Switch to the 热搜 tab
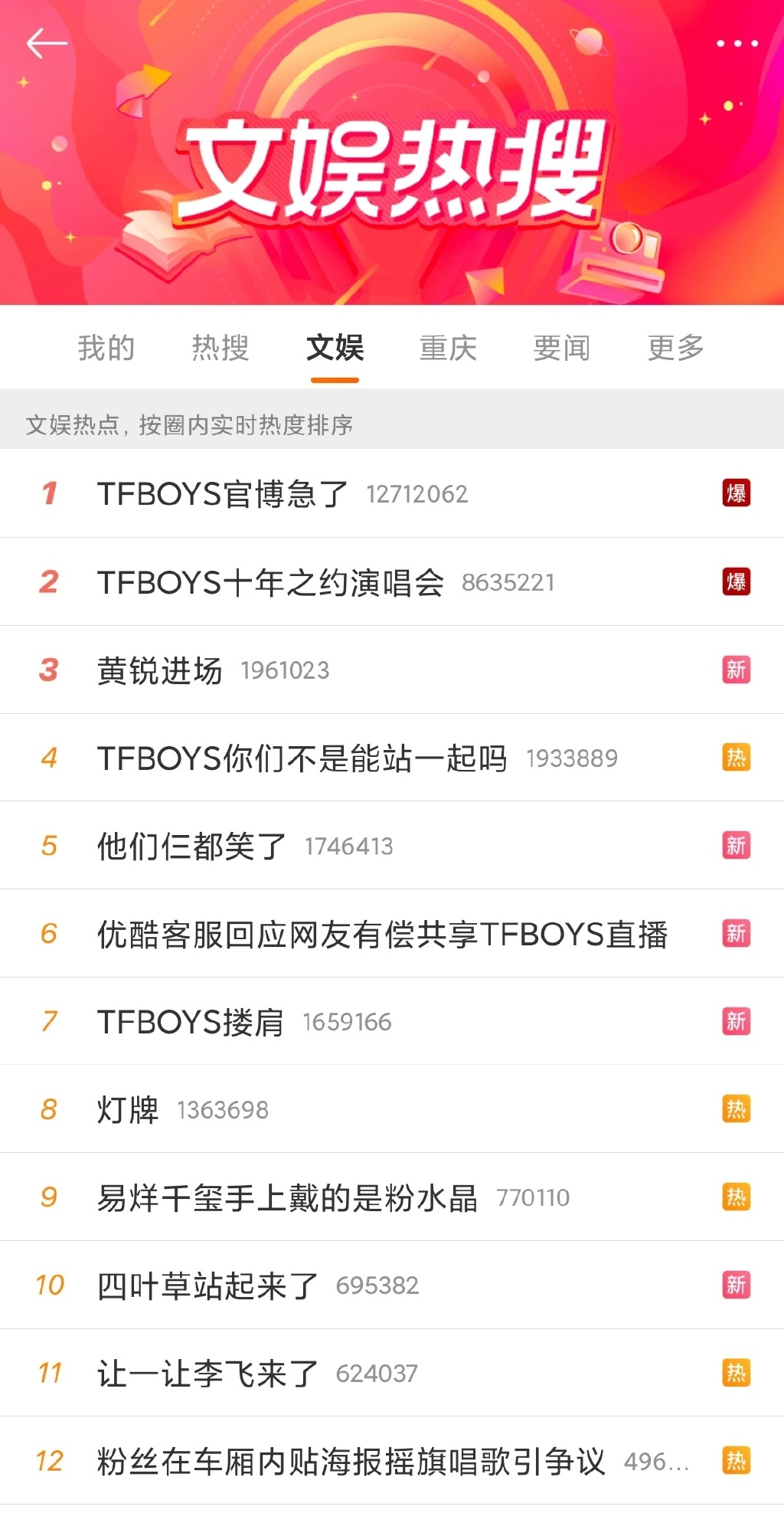The height and width of the screenshot is (1513, 784). [x=220, y=347]
